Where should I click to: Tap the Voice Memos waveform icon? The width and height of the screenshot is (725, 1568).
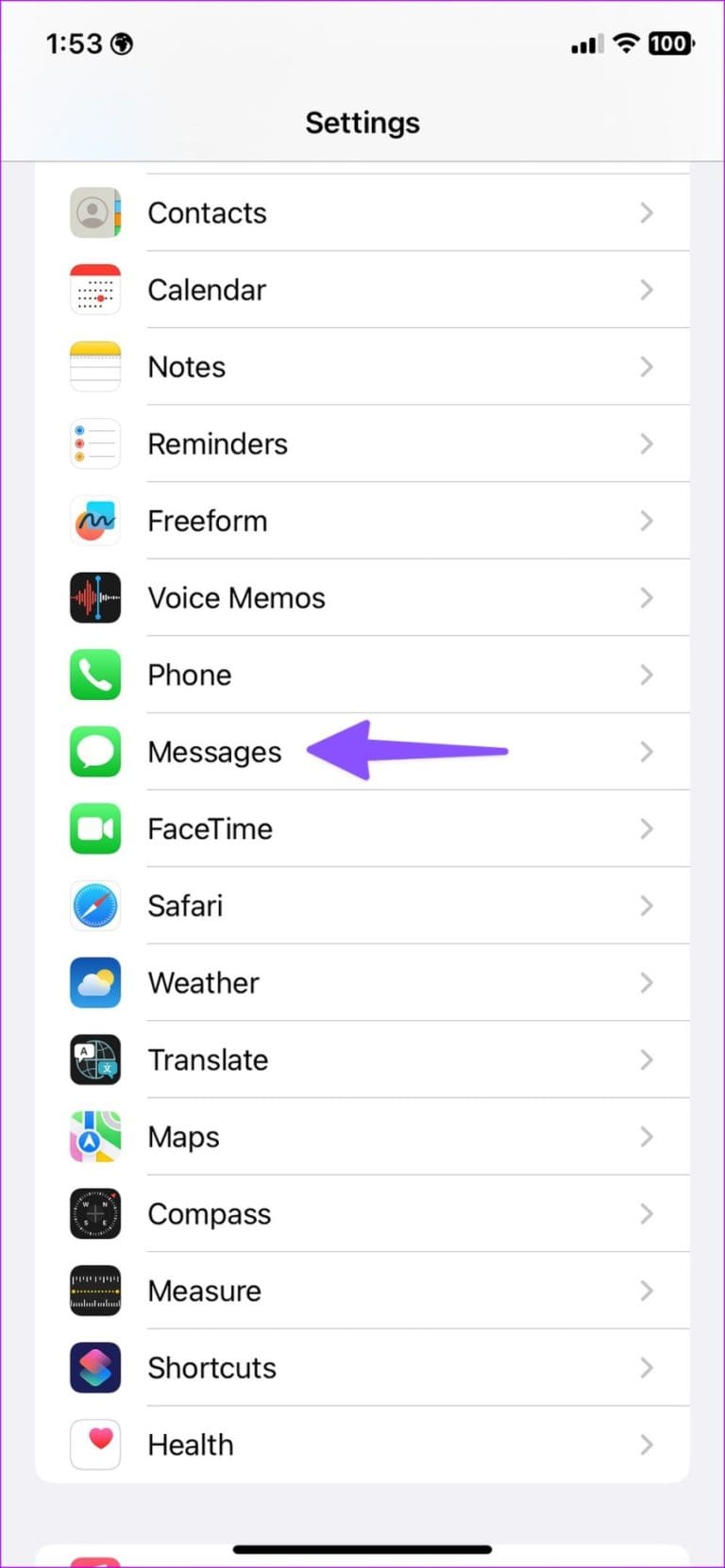tap(94, 597)
